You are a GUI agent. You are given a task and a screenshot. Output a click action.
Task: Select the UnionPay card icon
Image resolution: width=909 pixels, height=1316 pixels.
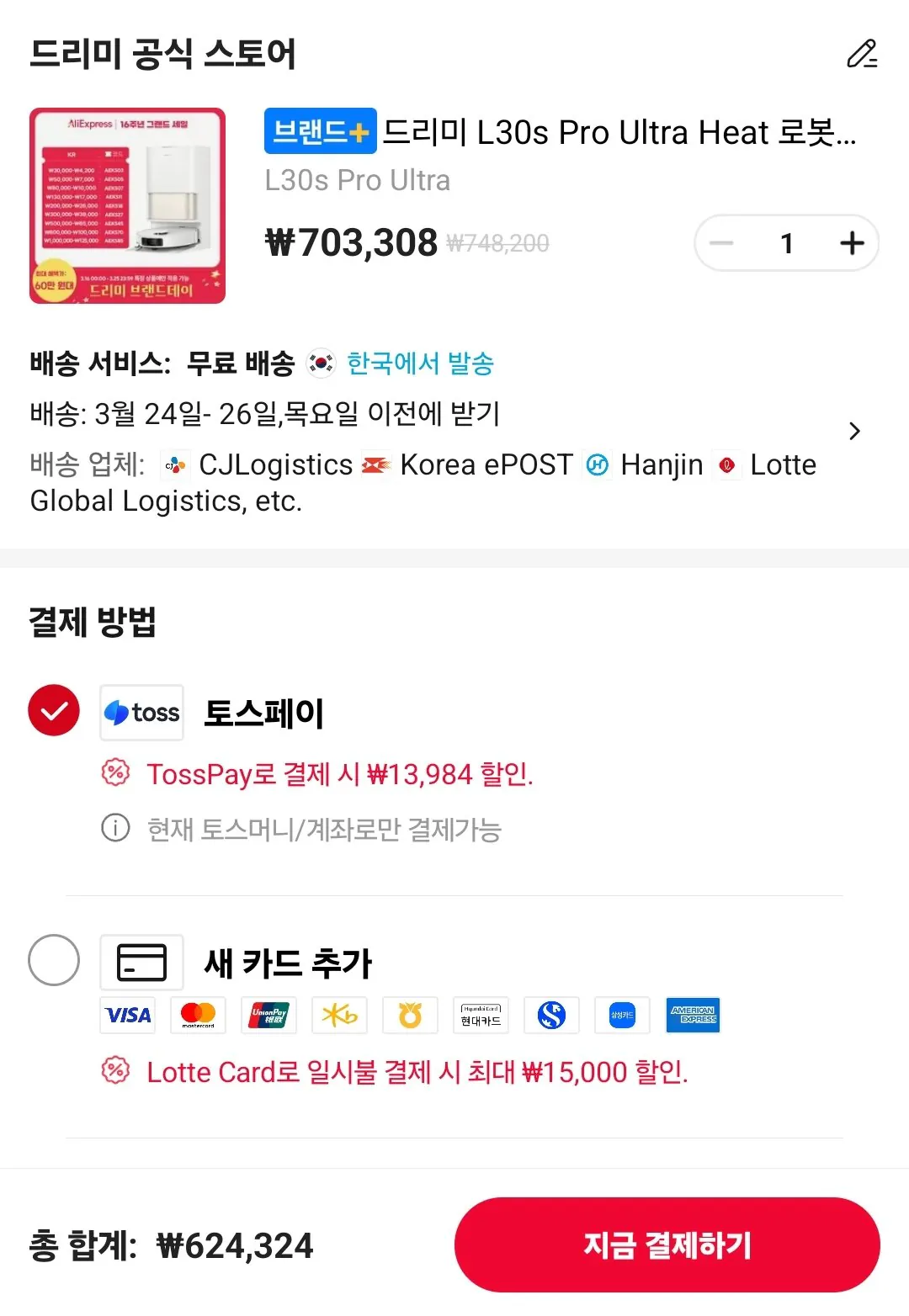click(268, 1016)
